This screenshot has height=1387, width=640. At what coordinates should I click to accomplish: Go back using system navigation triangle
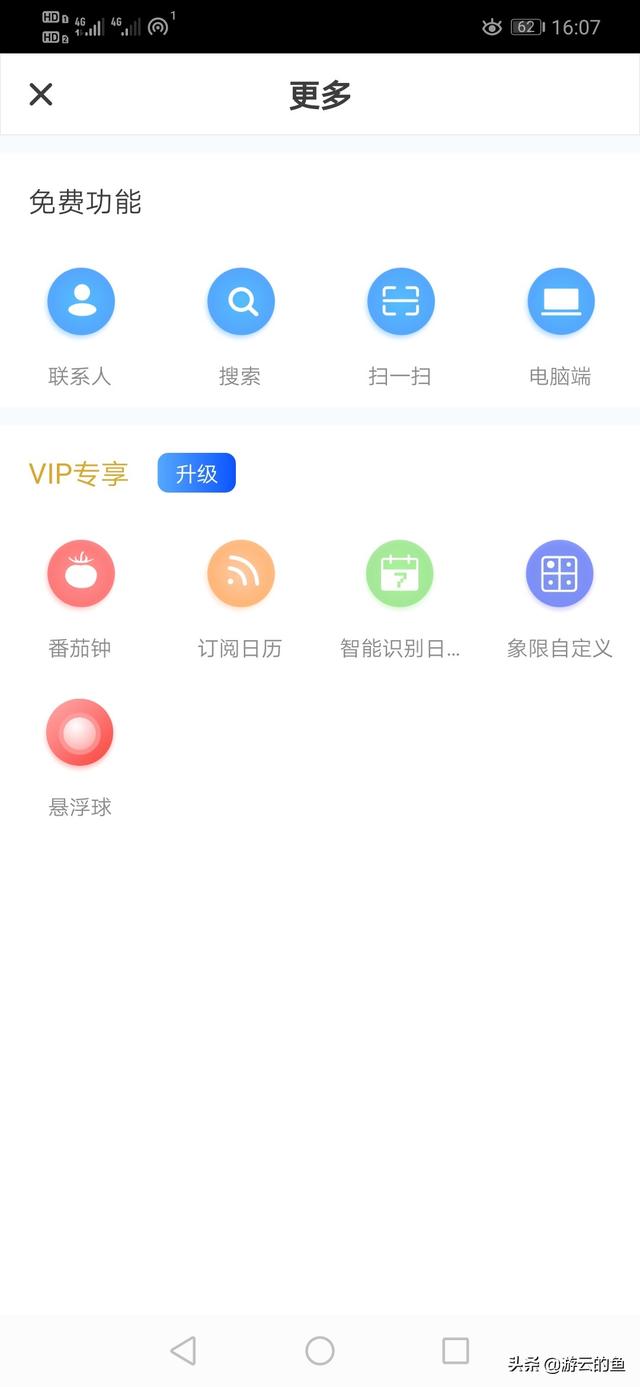click(x=183, y=1351)
